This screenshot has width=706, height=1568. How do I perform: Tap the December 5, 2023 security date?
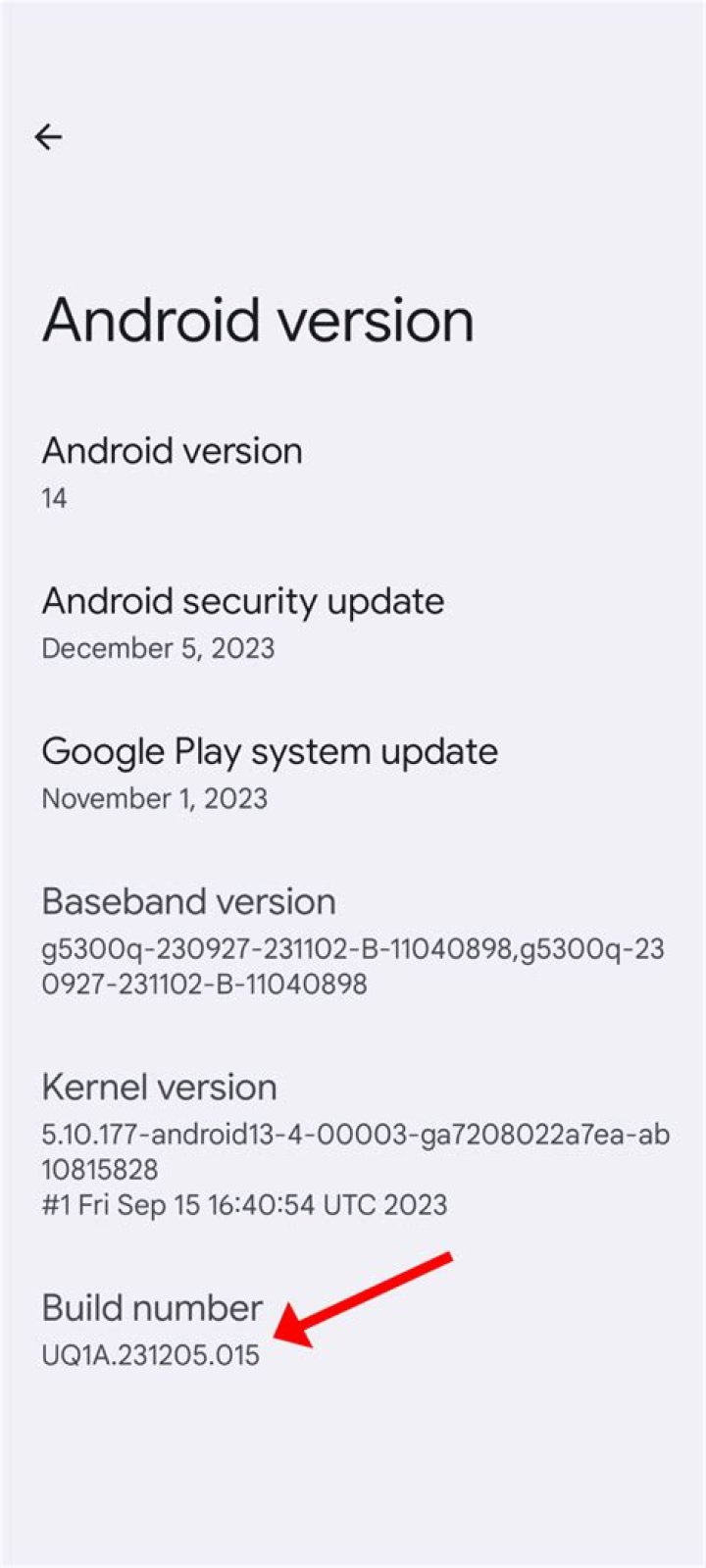point(158,648)
